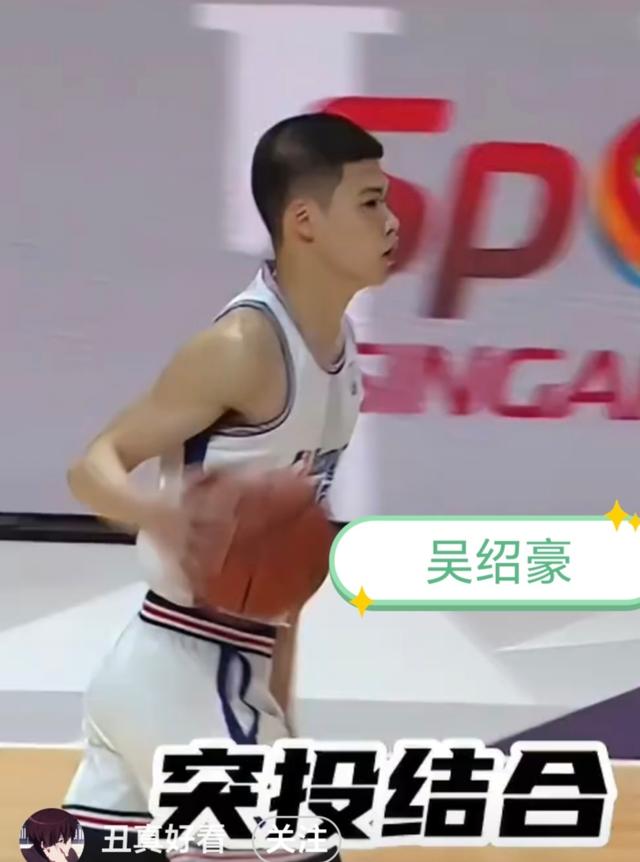Viewport: 640px width, 862px height.
Task: Open the uploader's profile avatar
Action: point(52,836)
